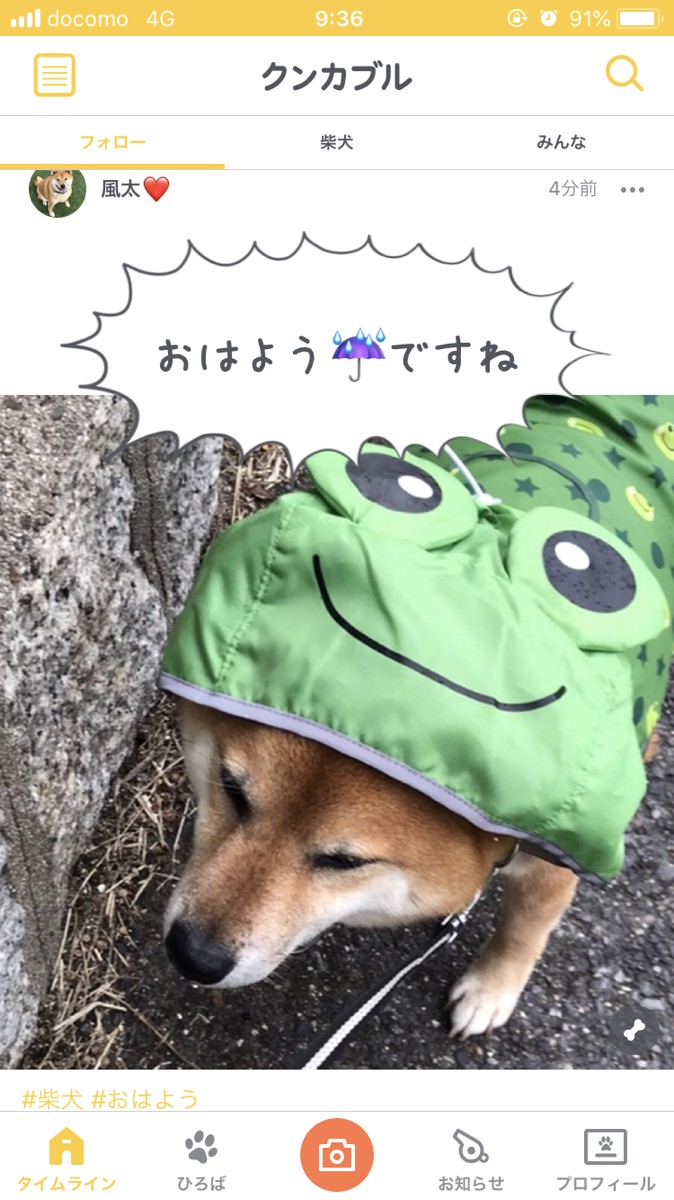Go to the タイムライン tab
The image size is (674, 1200).
pos(67,1160)
